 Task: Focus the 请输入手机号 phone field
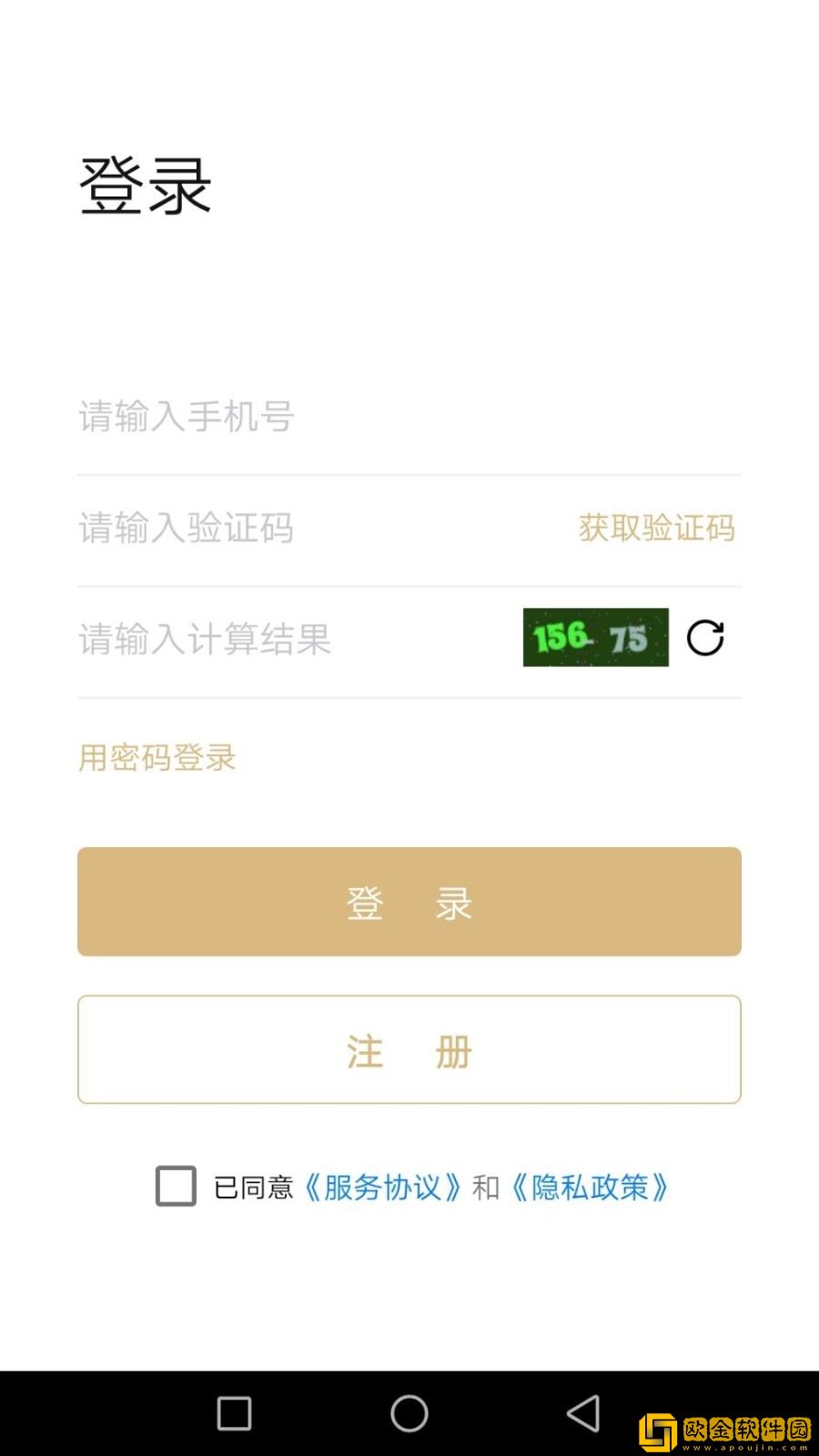point(273,417)
